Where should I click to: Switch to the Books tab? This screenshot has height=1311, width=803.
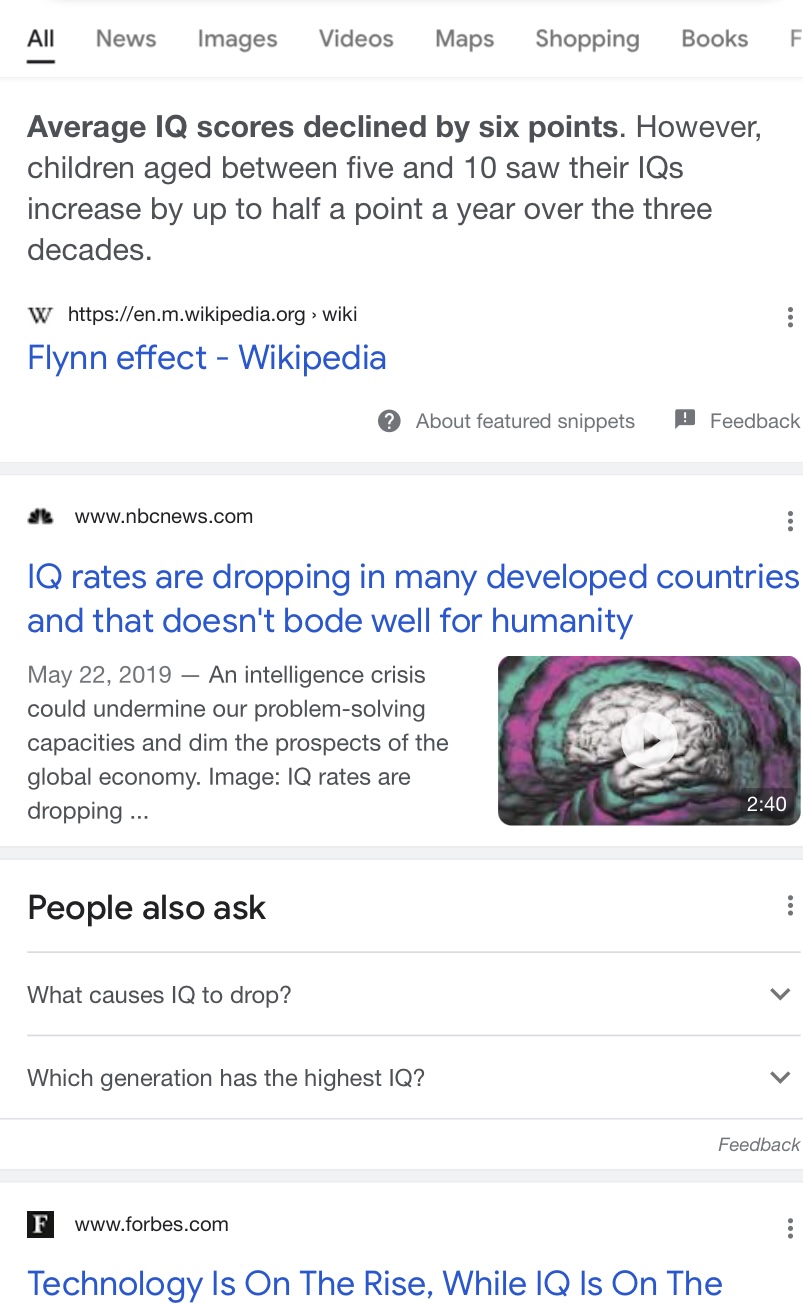tap(714, 39)
